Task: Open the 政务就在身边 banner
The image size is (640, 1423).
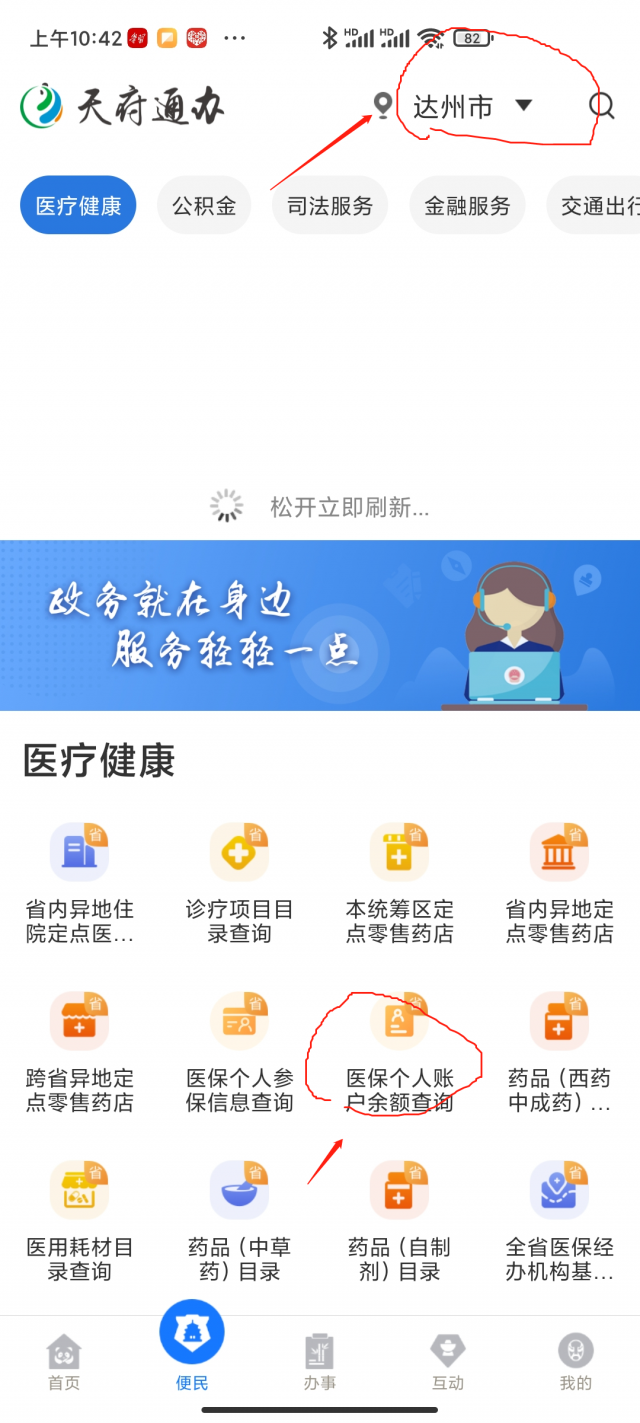Action: pyautogui.click(x=320, y=625)
